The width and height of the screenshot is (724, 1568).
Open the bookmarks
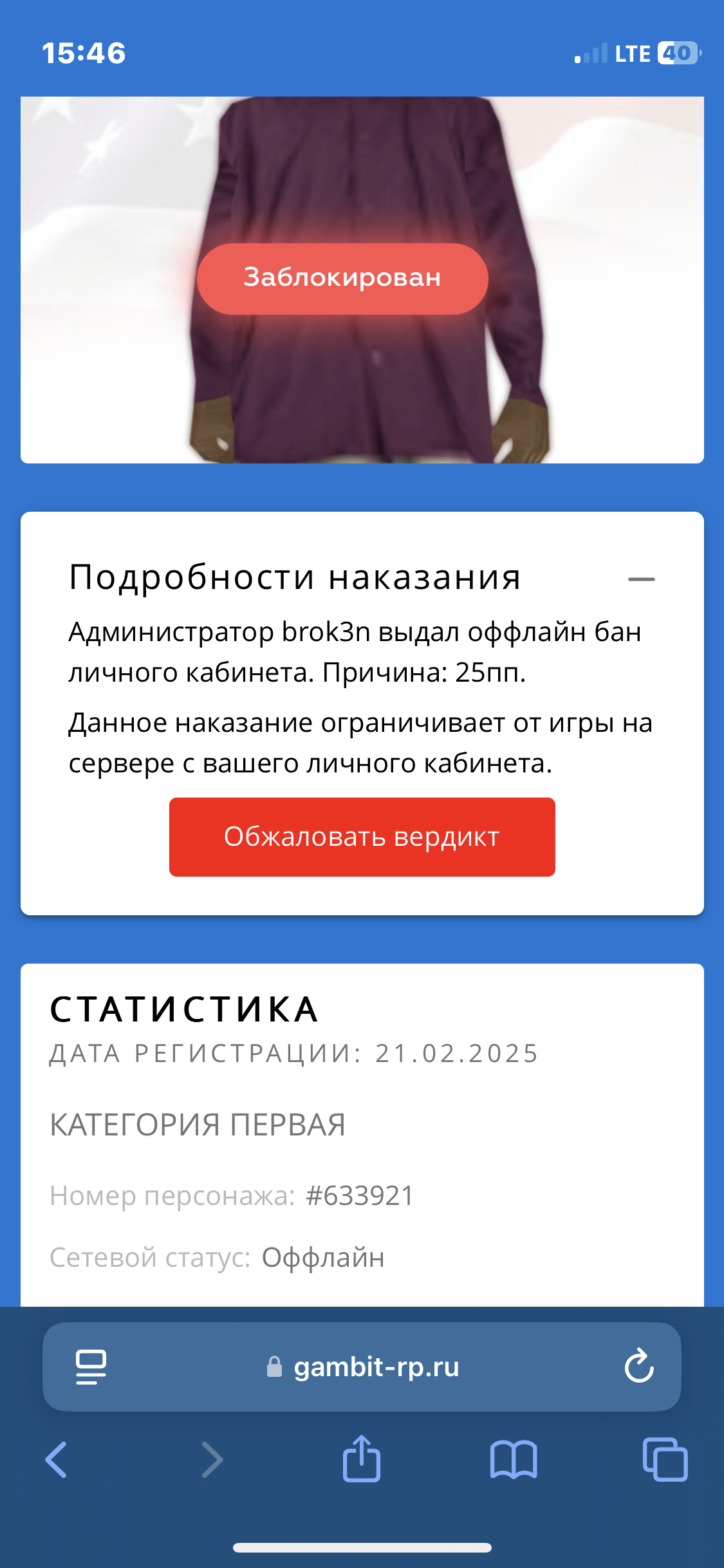[x=513, y=1459]
